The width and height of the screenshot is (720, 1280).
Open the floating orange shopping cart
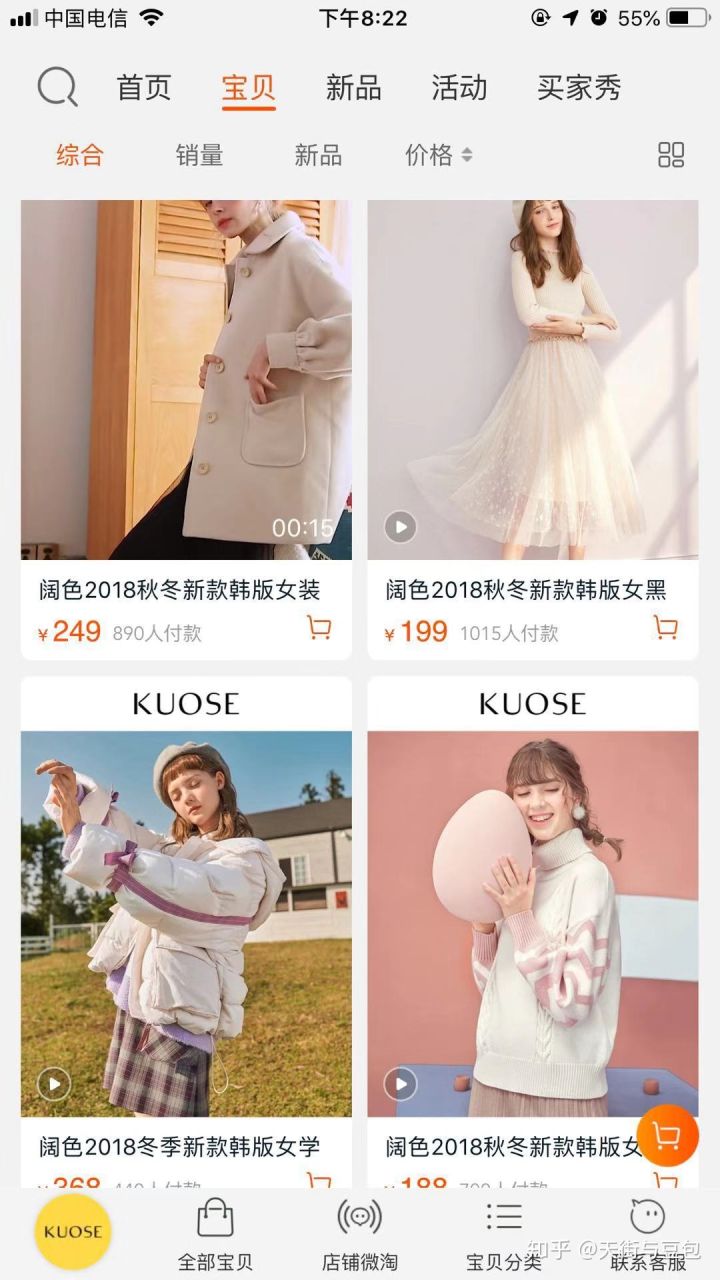(x=667, y=1135)
